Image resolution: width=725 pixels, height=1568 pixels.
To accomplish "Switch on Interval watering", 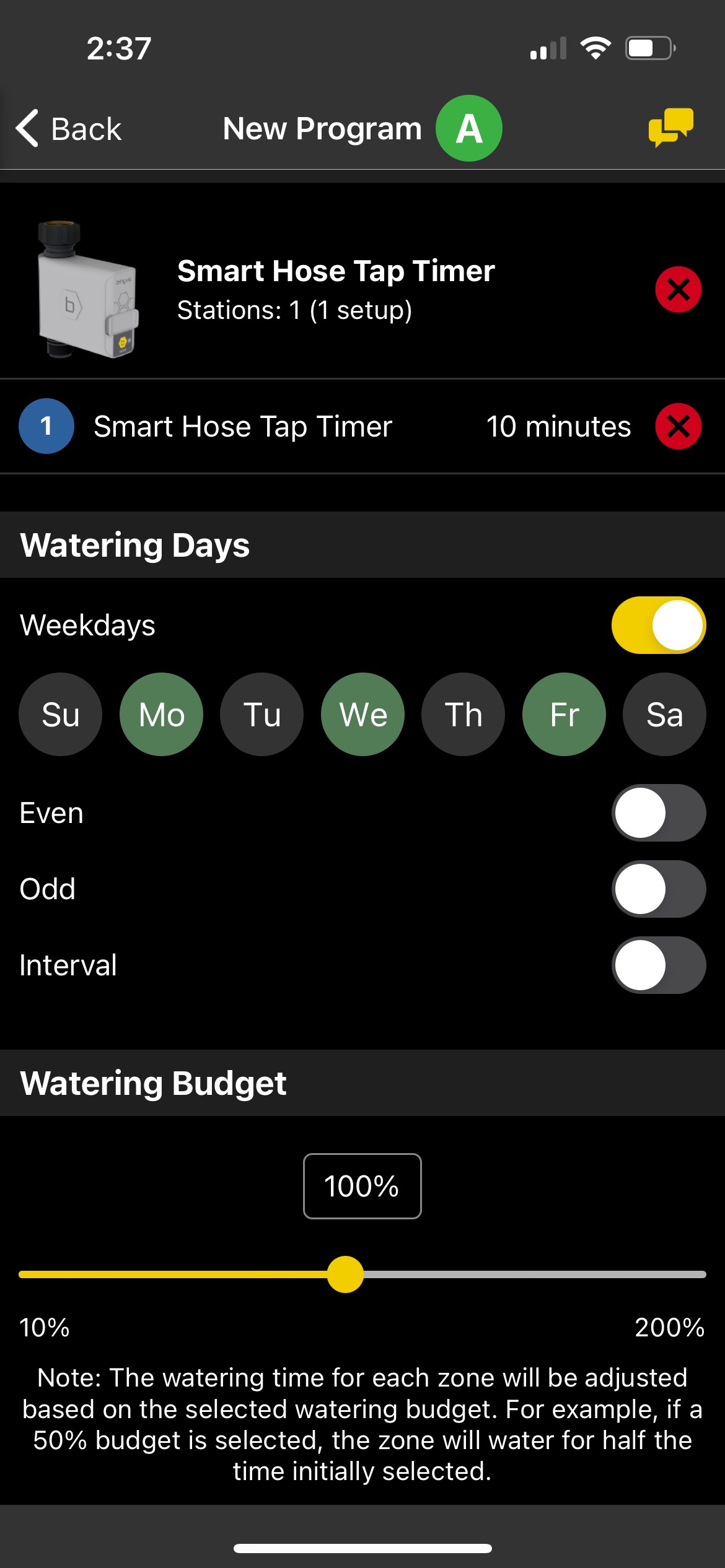I will (659, 965).
